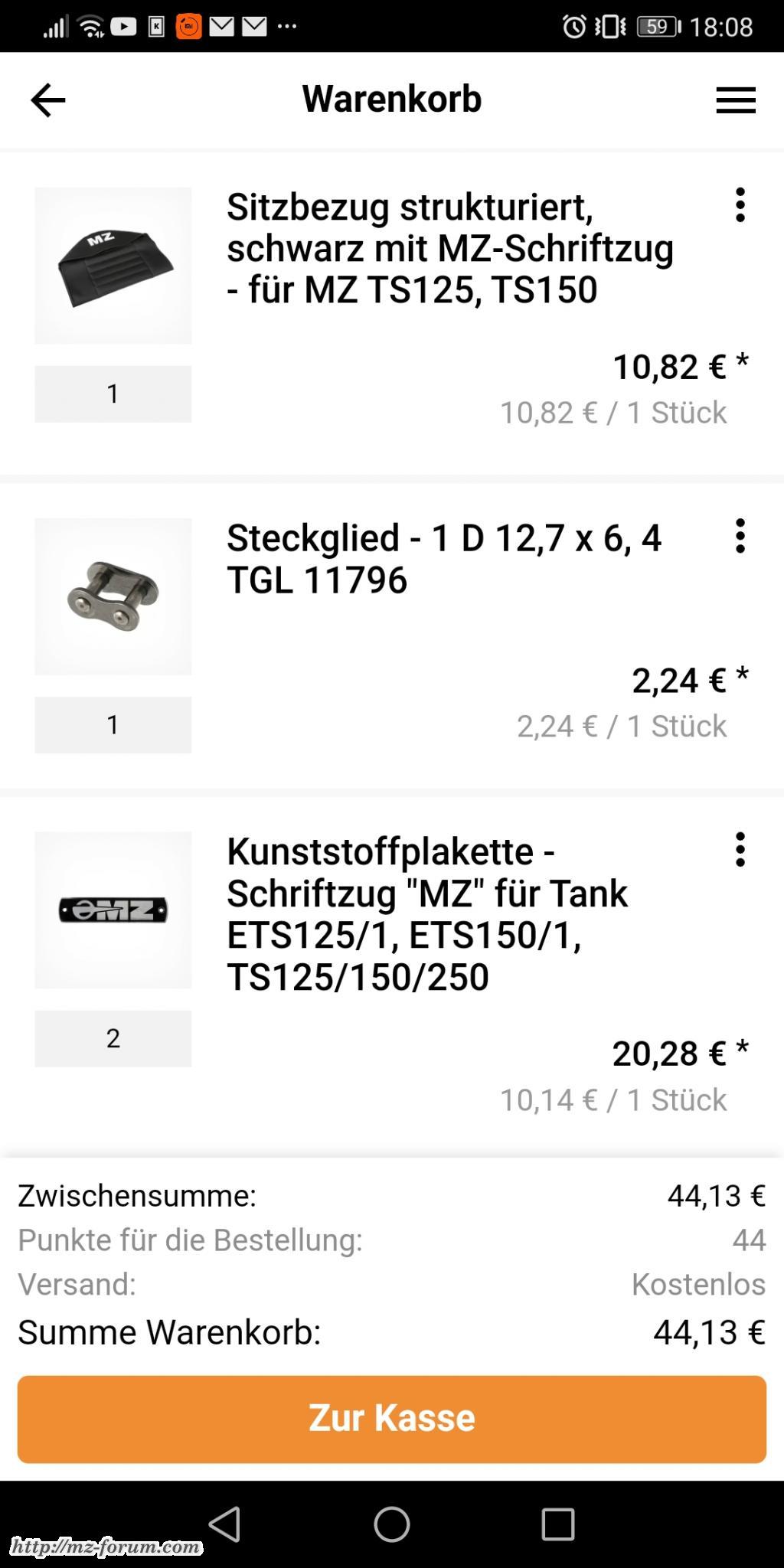Tap the system home button
Image resolution: width=784 pixels, height=1568 pixels.
(392, 1524)
